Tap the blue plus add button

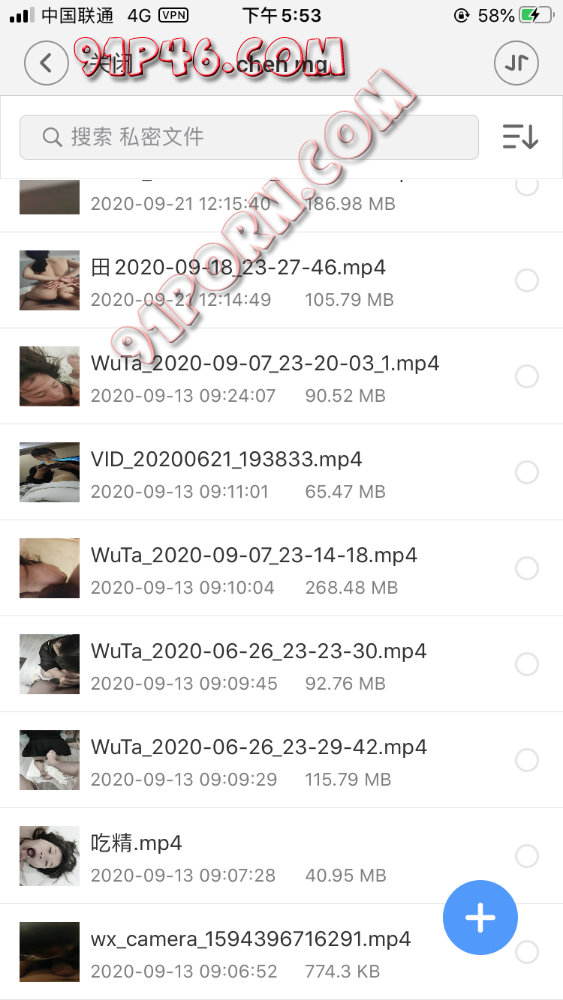[480, 917]
